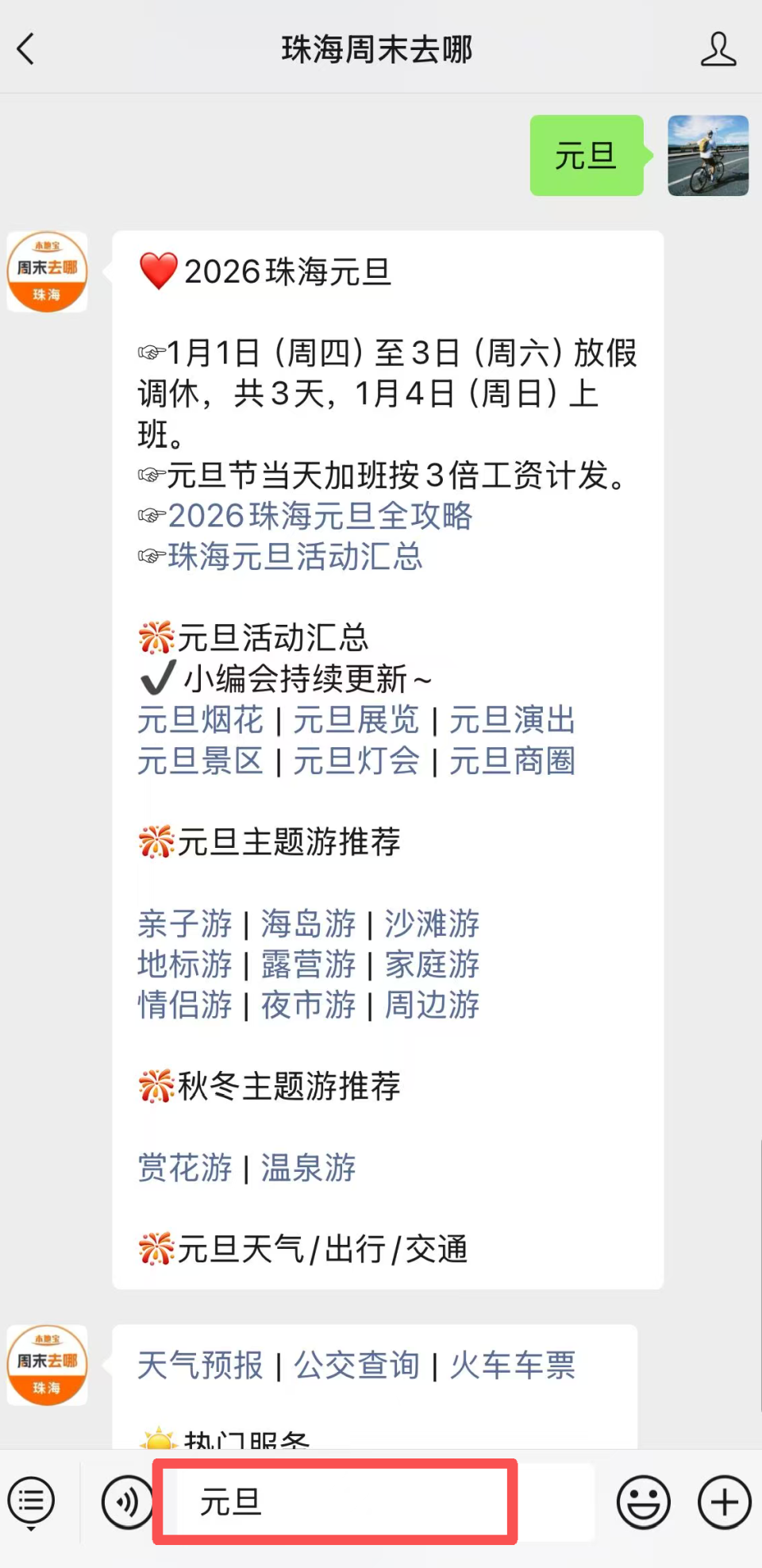Select 夜市游 themed tour

point(307,1005)
